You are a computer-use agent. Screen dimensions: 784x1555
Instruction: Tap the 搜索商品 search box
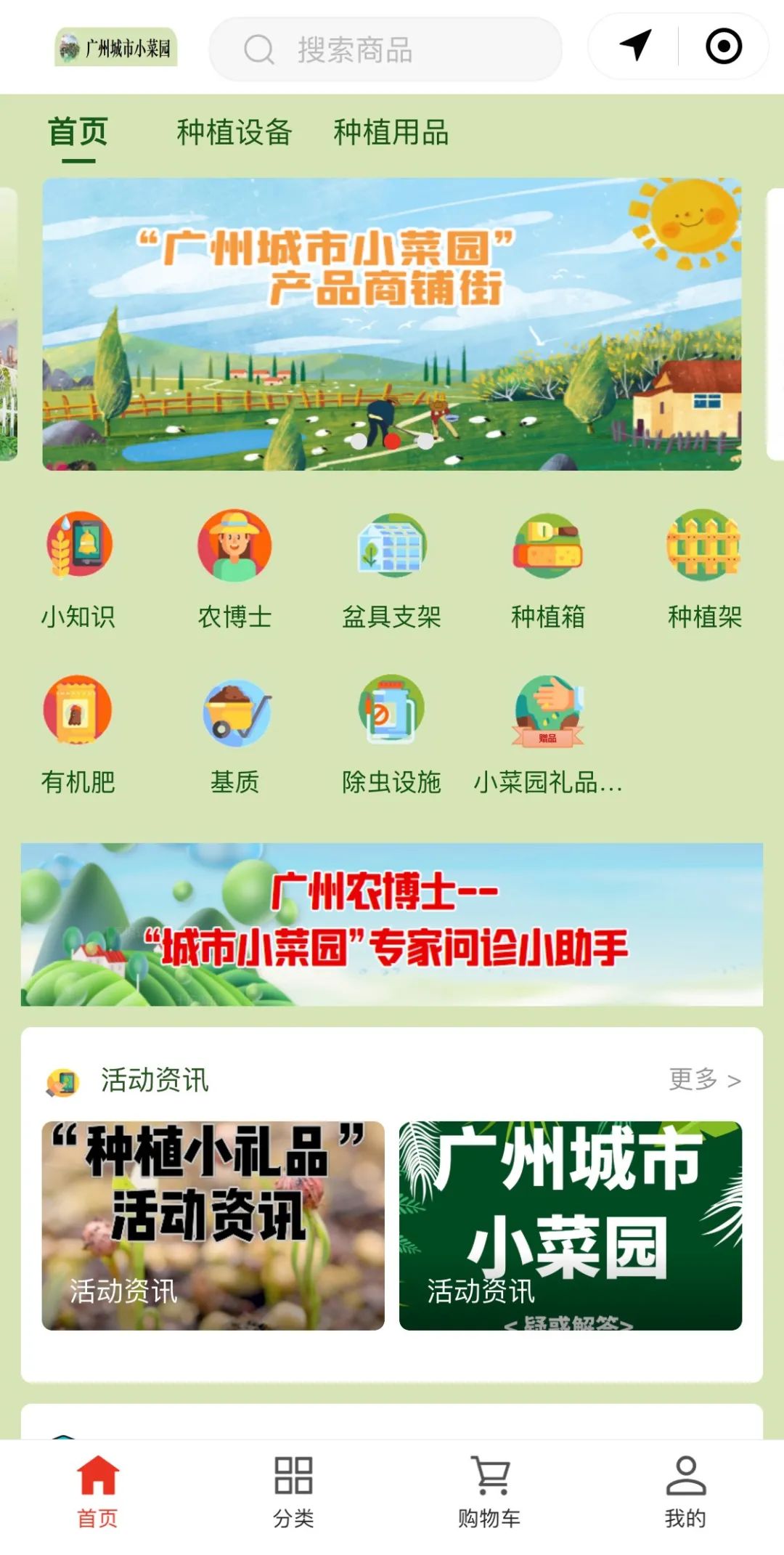(385, 49)
